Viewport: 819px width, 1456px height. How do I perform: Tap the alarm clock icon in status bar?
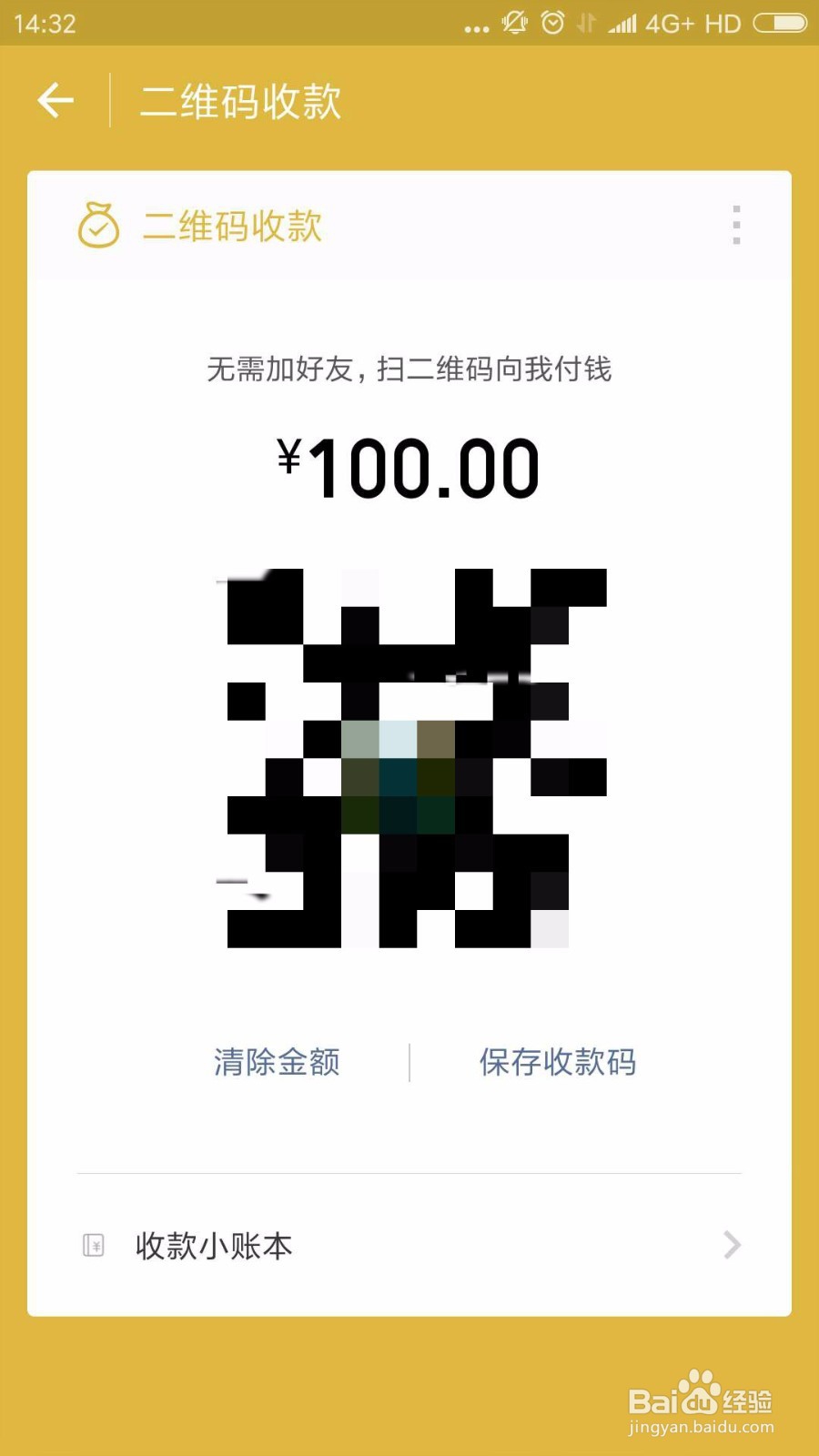[551, 23]
